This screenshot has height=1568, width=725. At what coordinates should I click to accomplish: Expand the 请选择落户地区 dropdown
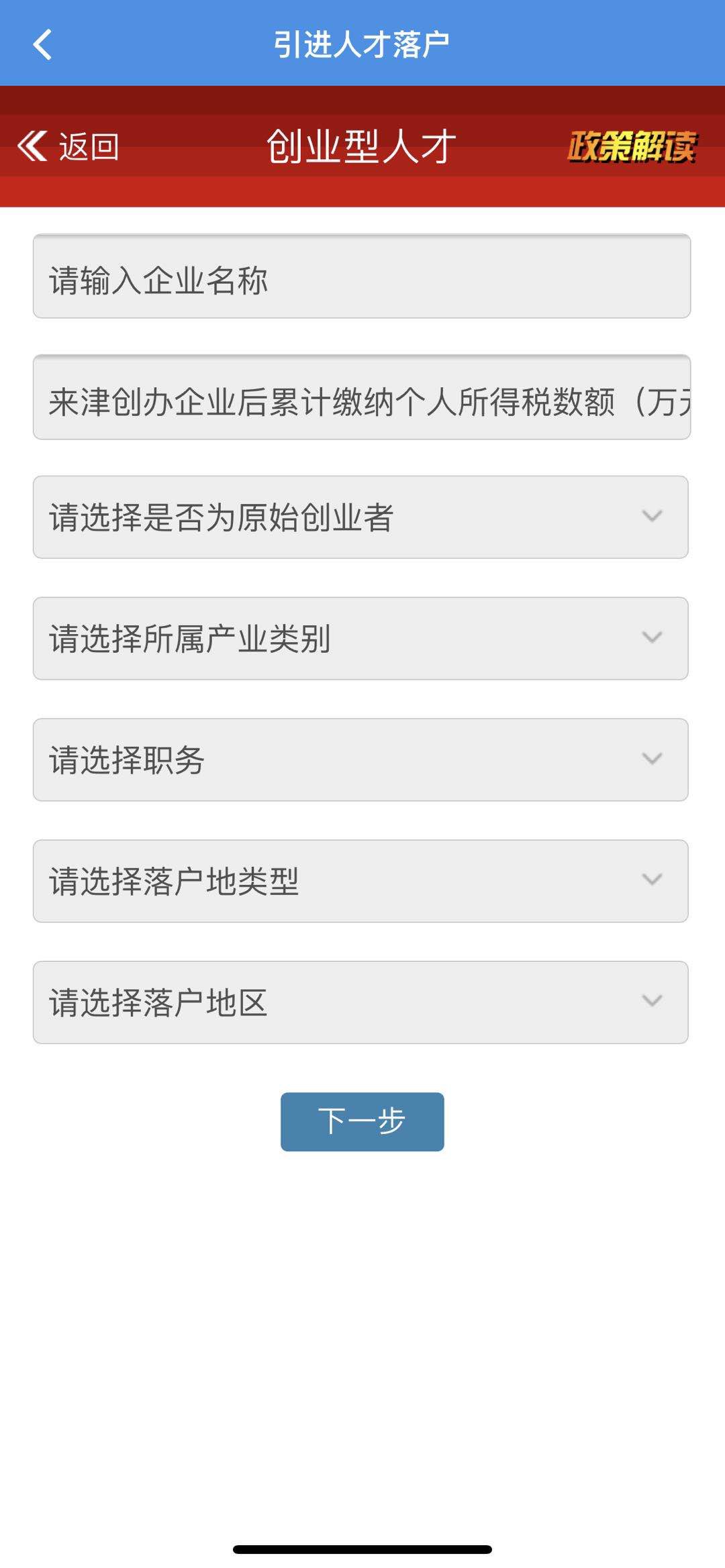coord(360,1002)
